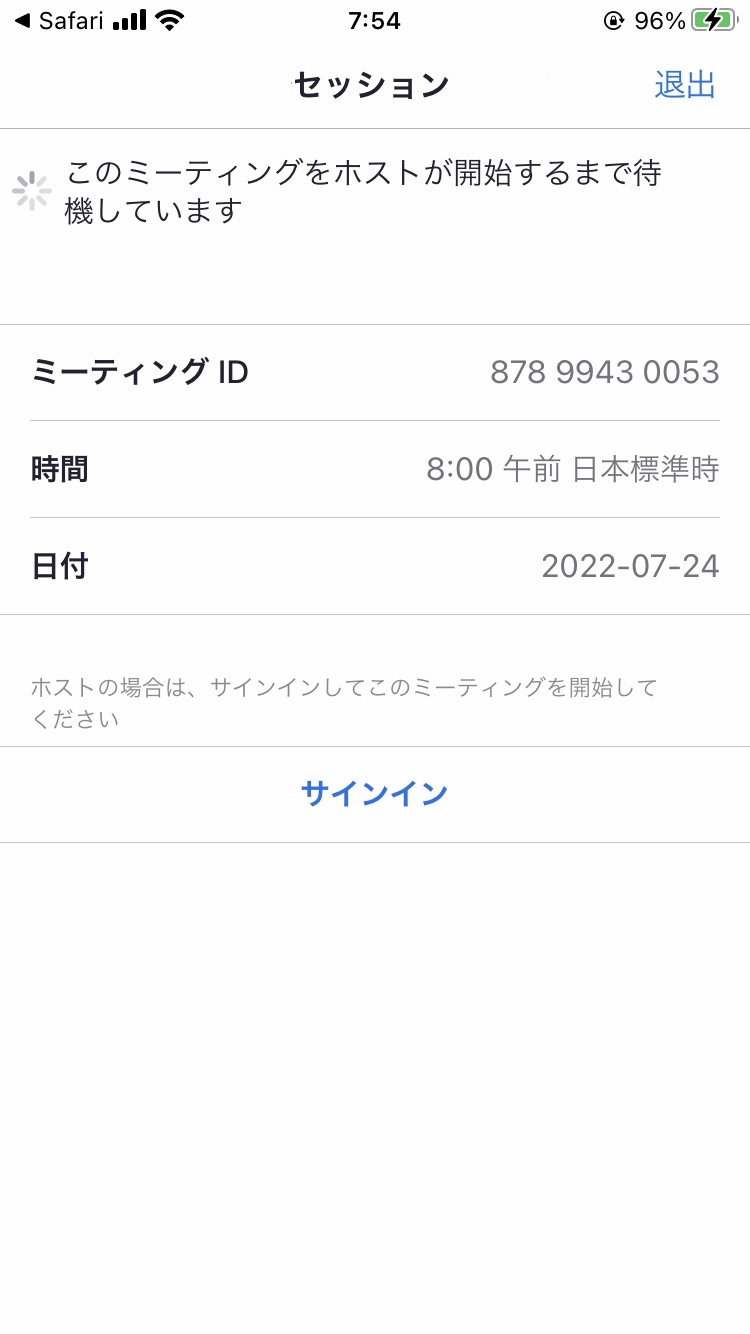Tap サインイン to sign in as host
Image resolution: width=750 pixels, height=1334 pixels.
click(x=374, y=794)
